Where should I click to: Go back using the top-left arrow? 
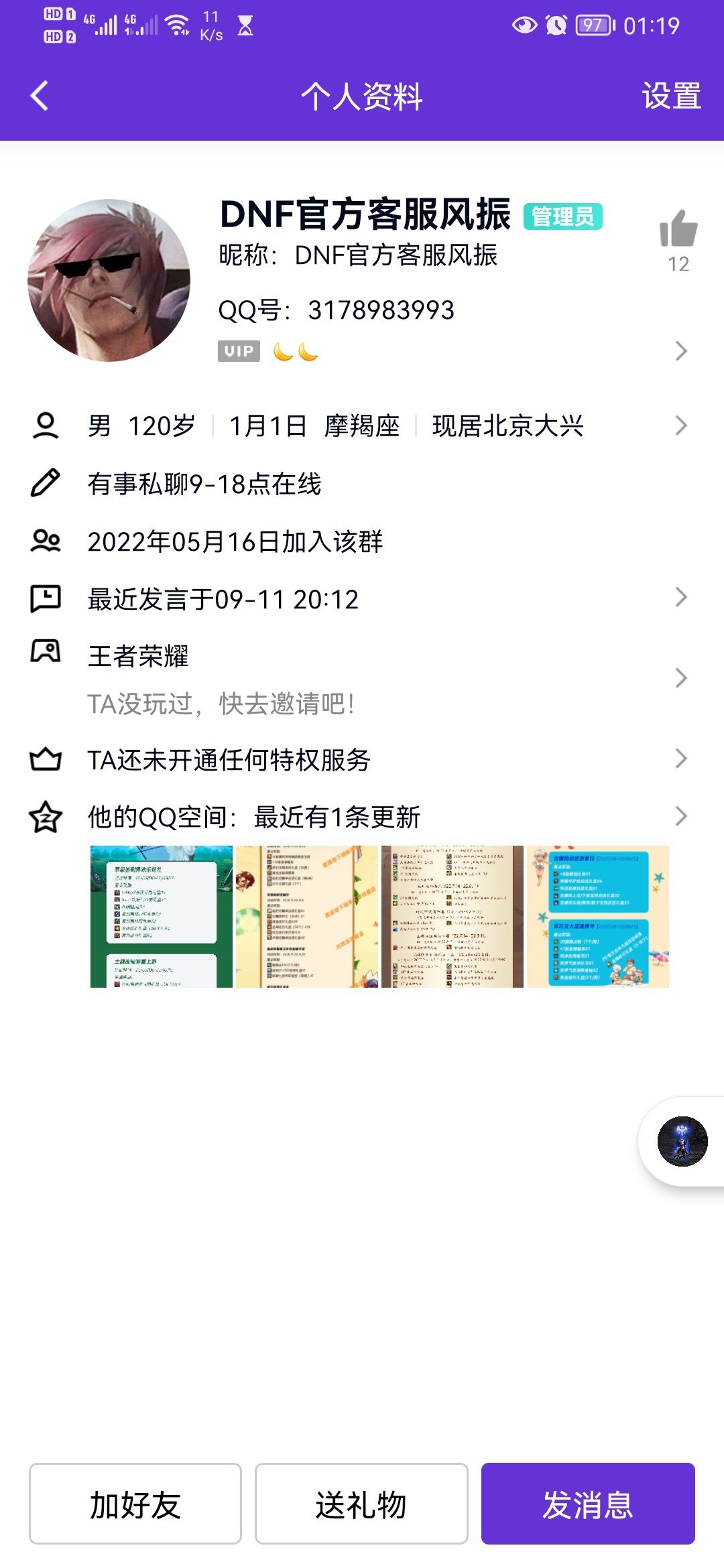point(40,96)
